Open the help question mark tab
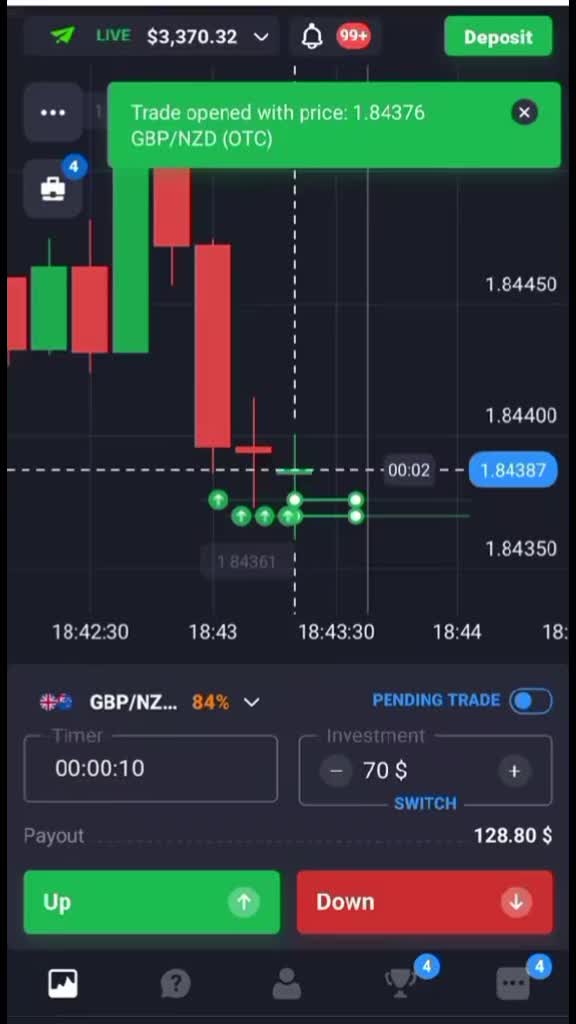576x1024 pixels. pos(175,983)
